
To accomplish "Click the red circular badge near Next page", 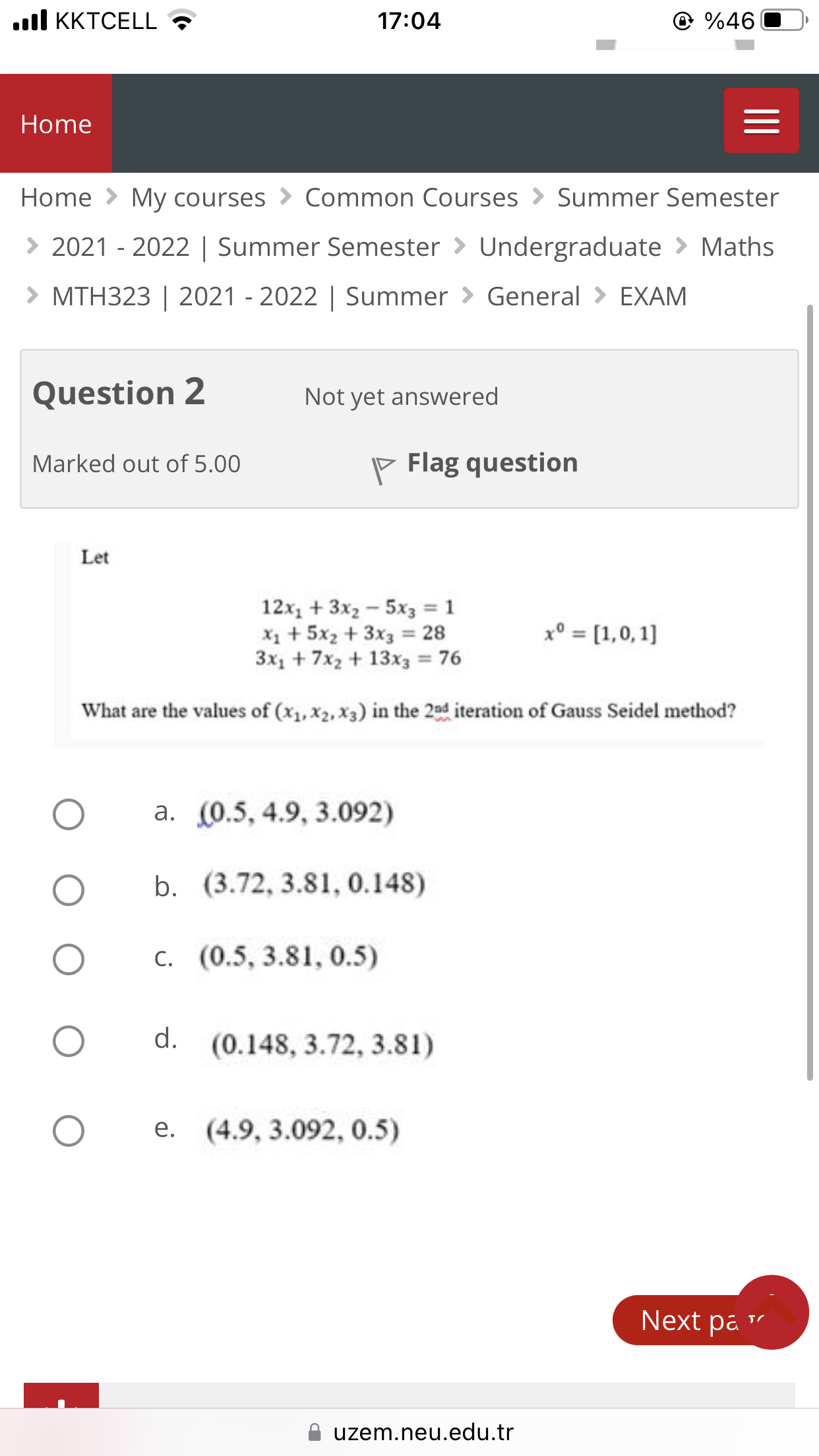I will click(773, 1312).
